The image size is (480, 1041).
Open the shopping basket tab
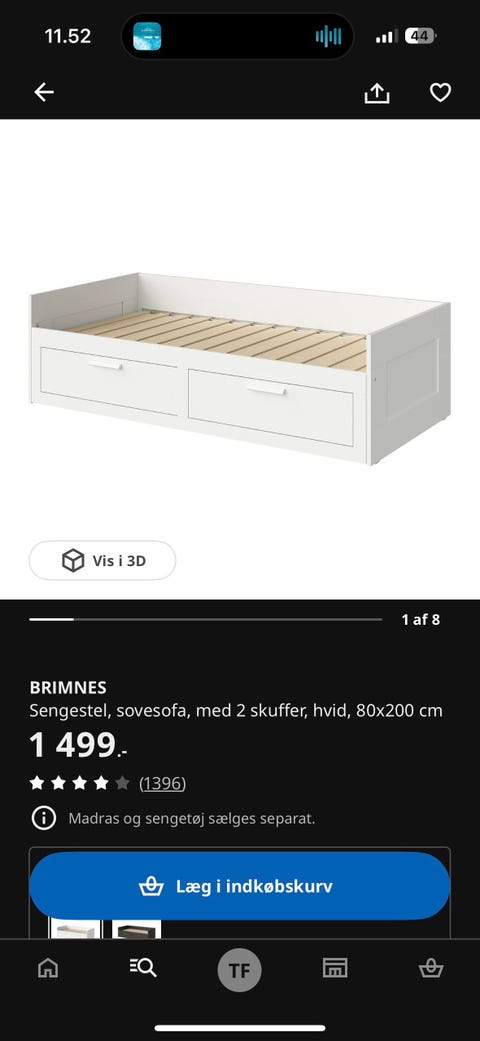pos(431,968)
